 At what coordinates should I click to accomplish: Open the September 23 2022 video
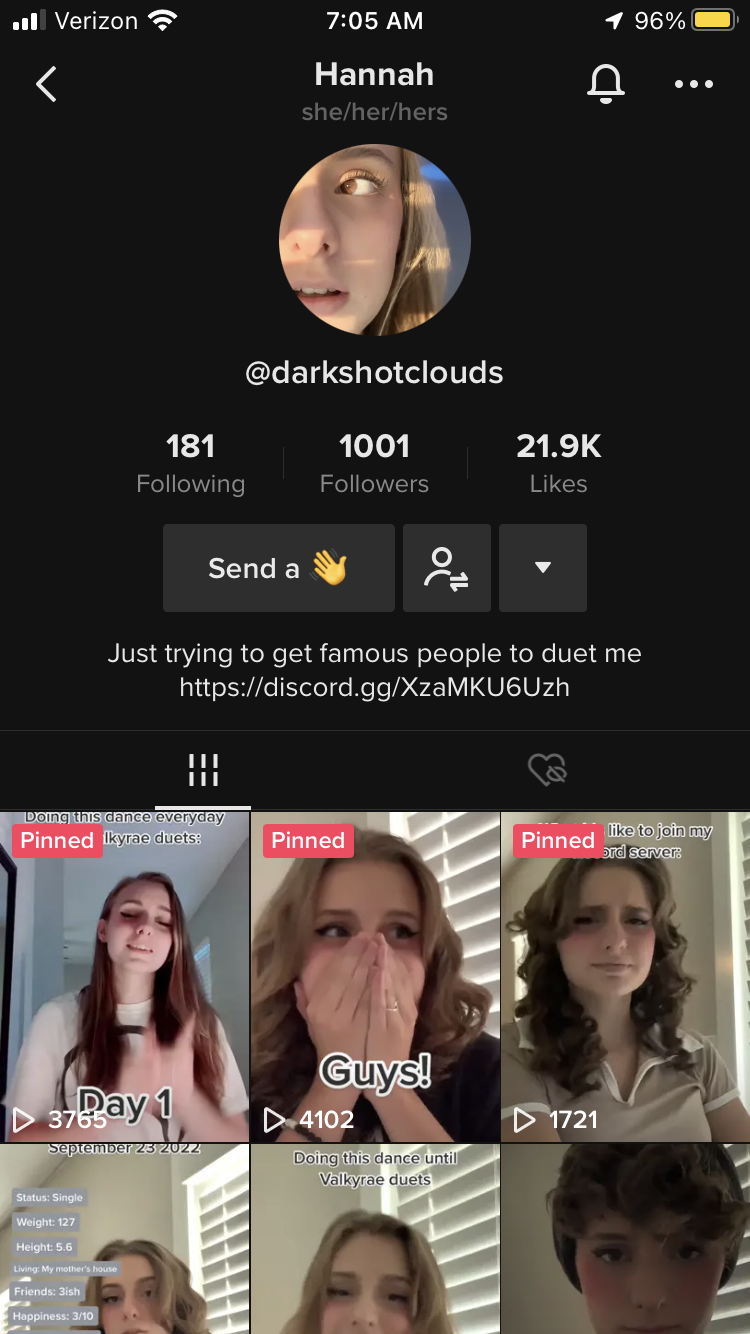pyautogui.click(x=124, y=1240)
